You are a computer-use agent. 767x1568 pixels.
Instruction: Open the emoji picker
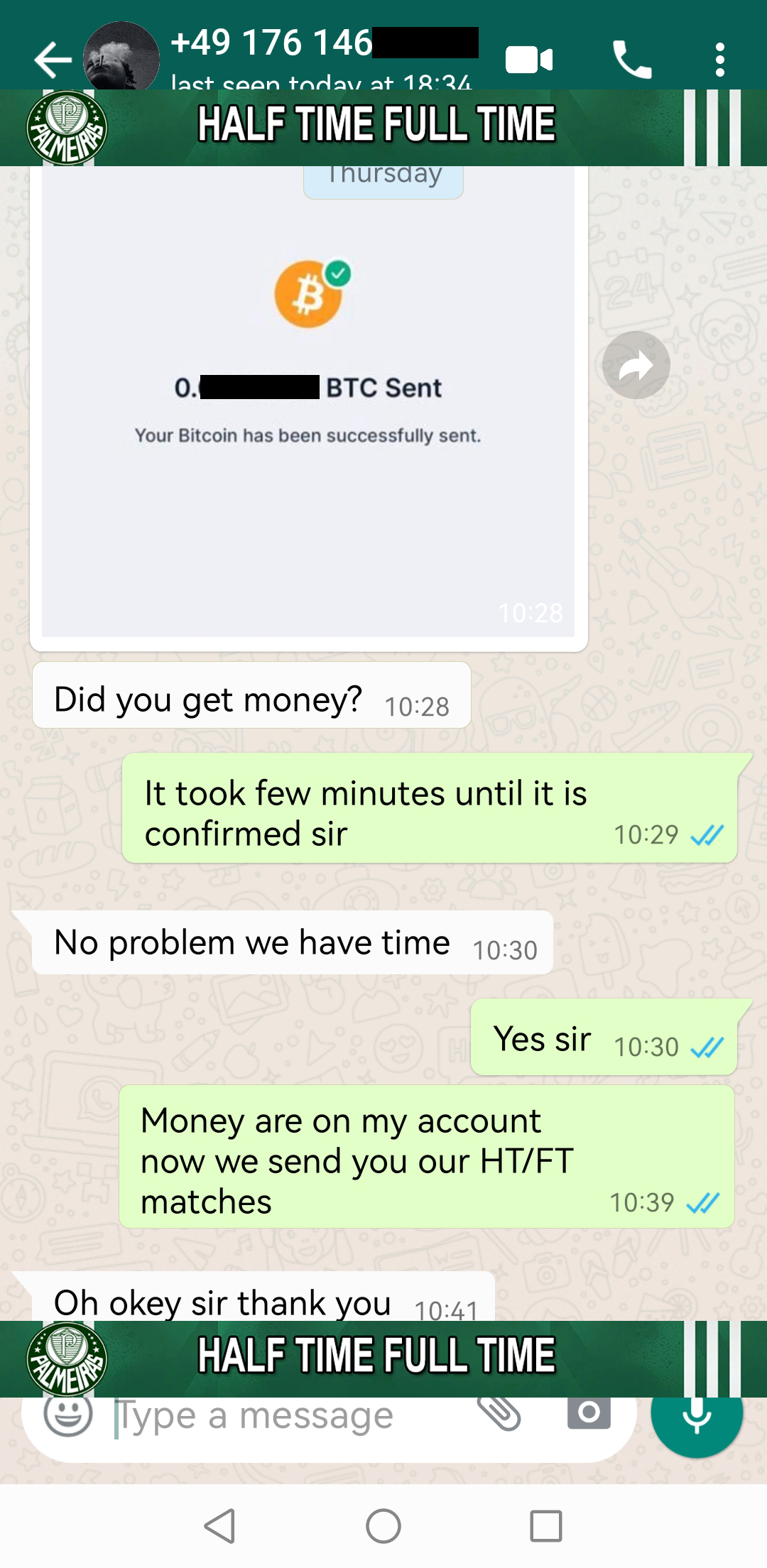coord(68,1415)
